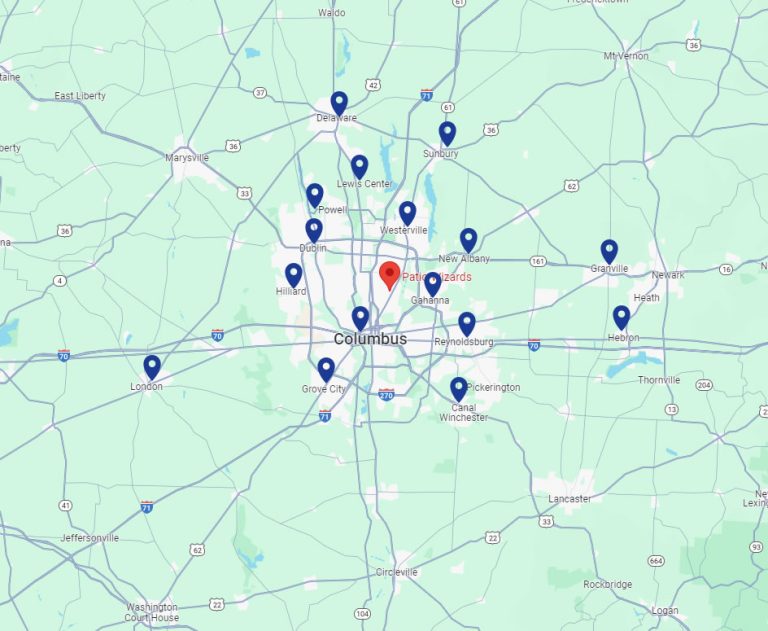768x631 pixels.
Task: Open the Reynoldsburg pin
Action: (x=467, y=322)
